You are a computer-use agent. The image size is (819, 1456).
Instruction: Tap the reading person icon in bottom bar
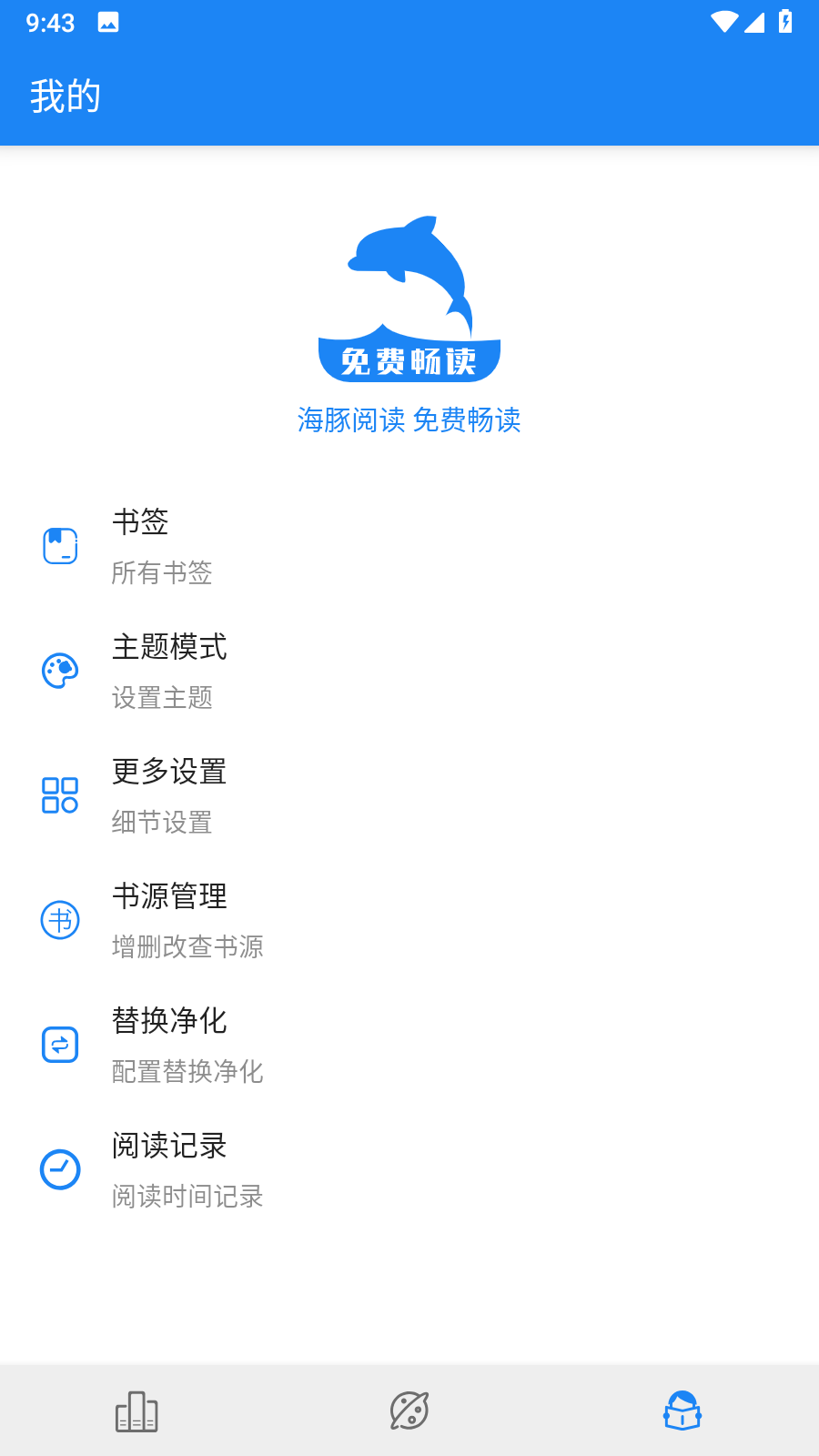point(682,1409)
